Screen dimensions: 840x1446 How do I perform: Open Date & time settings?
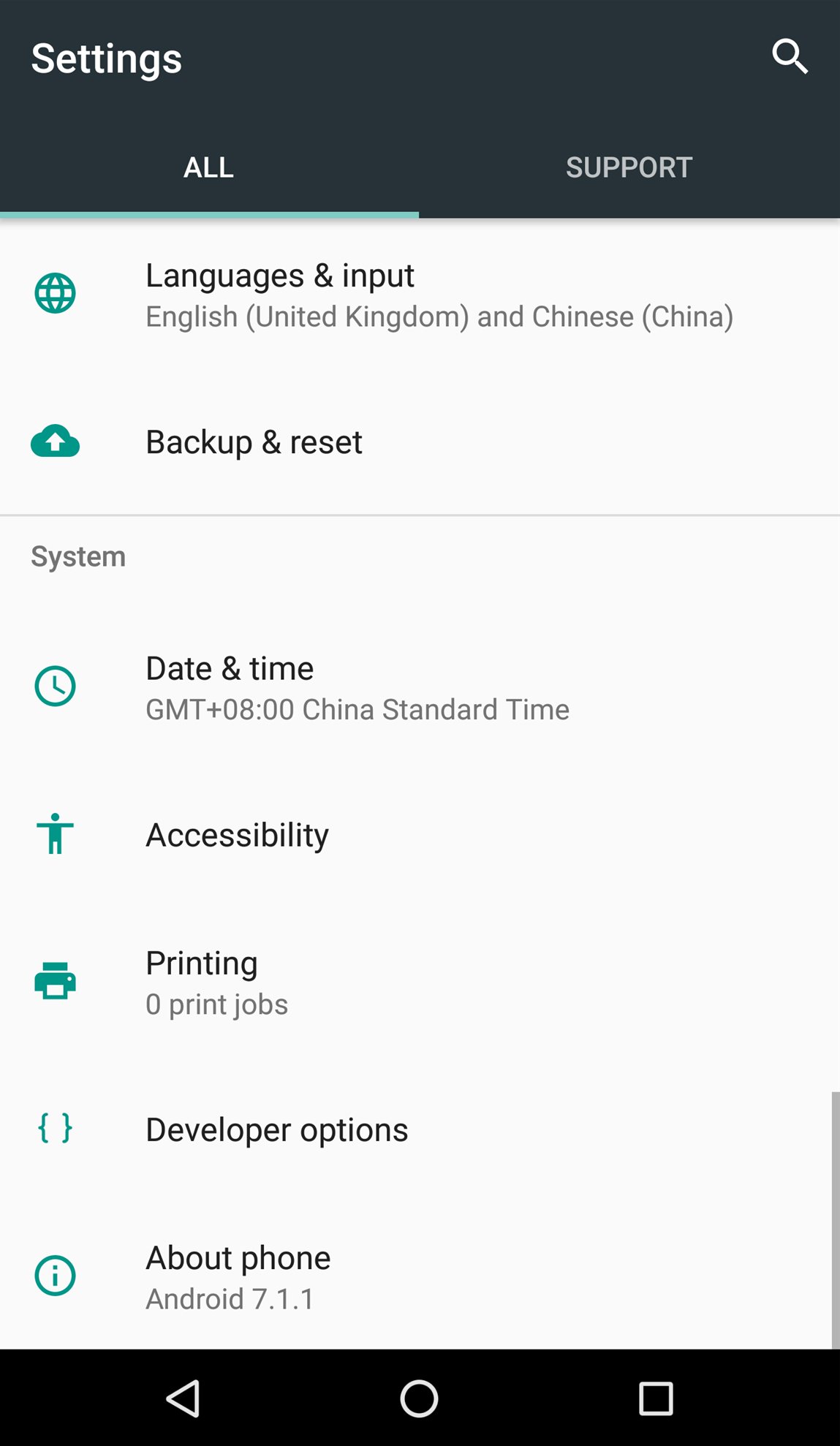click(x=420, y=687)
